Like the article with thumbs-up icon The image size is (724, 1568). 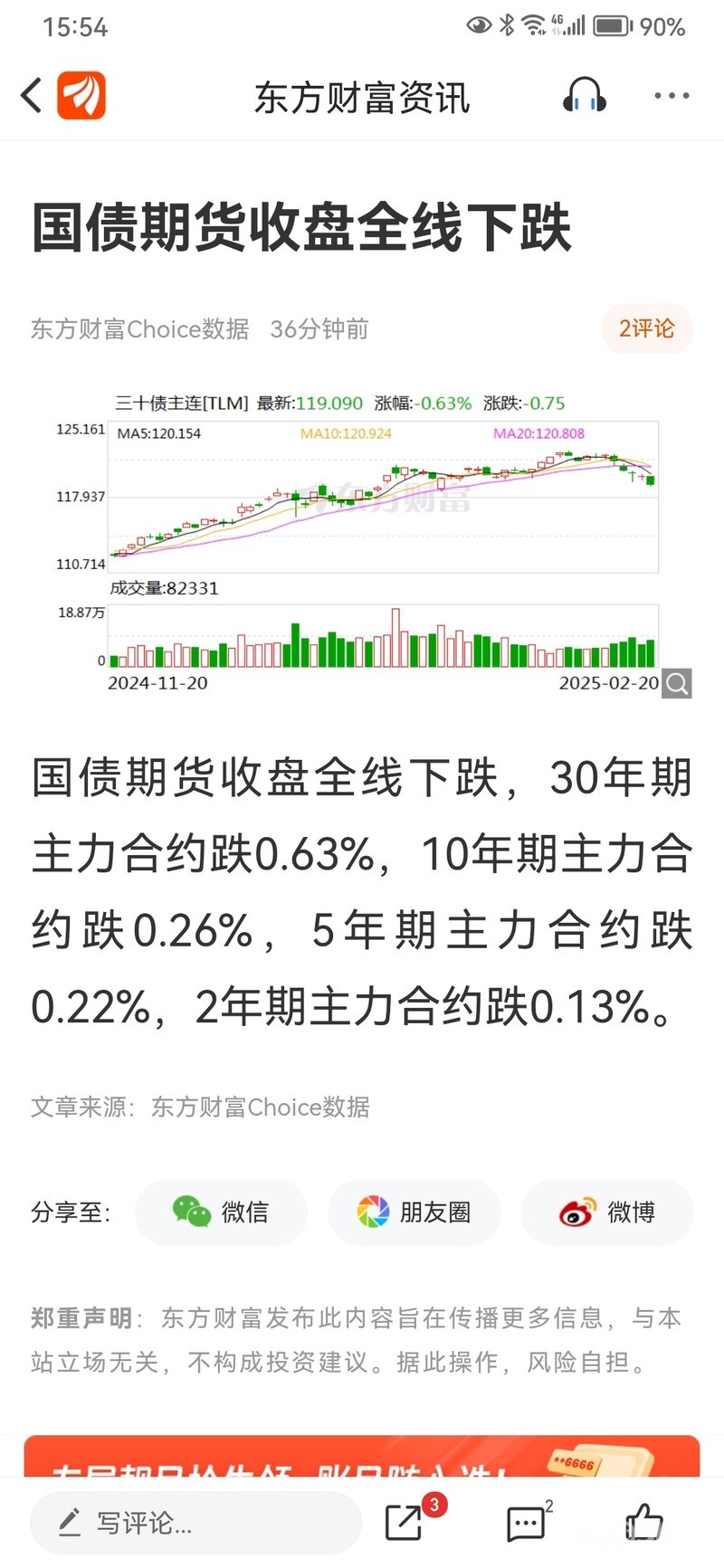[644, 1523]
